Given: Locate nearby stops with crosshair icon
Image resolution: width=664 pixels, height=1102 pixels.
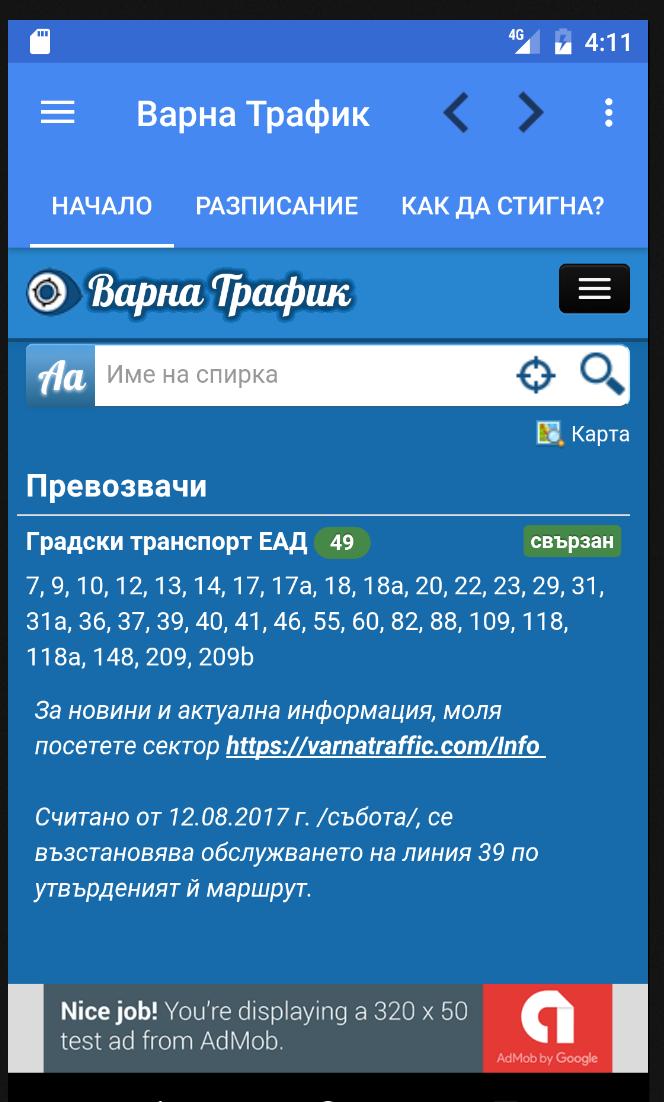Looking at the screenshot, I should click(x=536, y=376).
